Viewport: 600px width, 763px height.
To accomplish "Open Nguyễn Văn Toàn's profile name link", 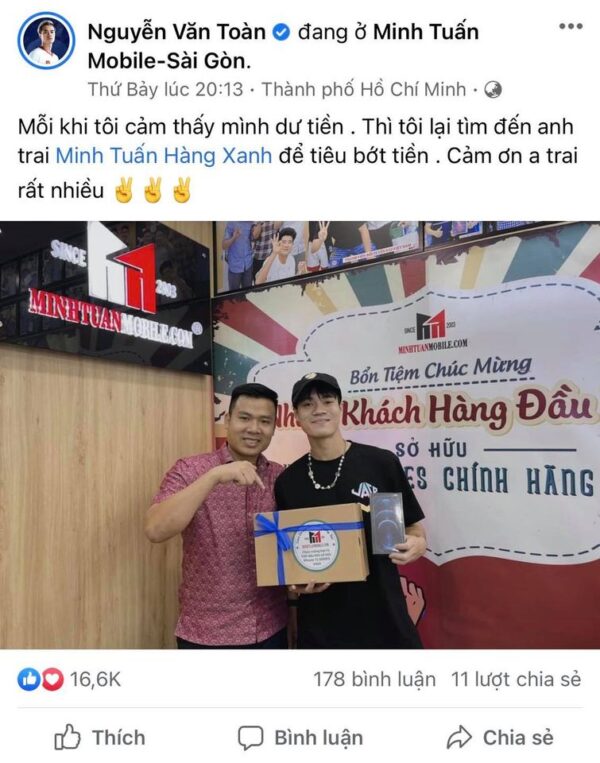I will [178, 32].
